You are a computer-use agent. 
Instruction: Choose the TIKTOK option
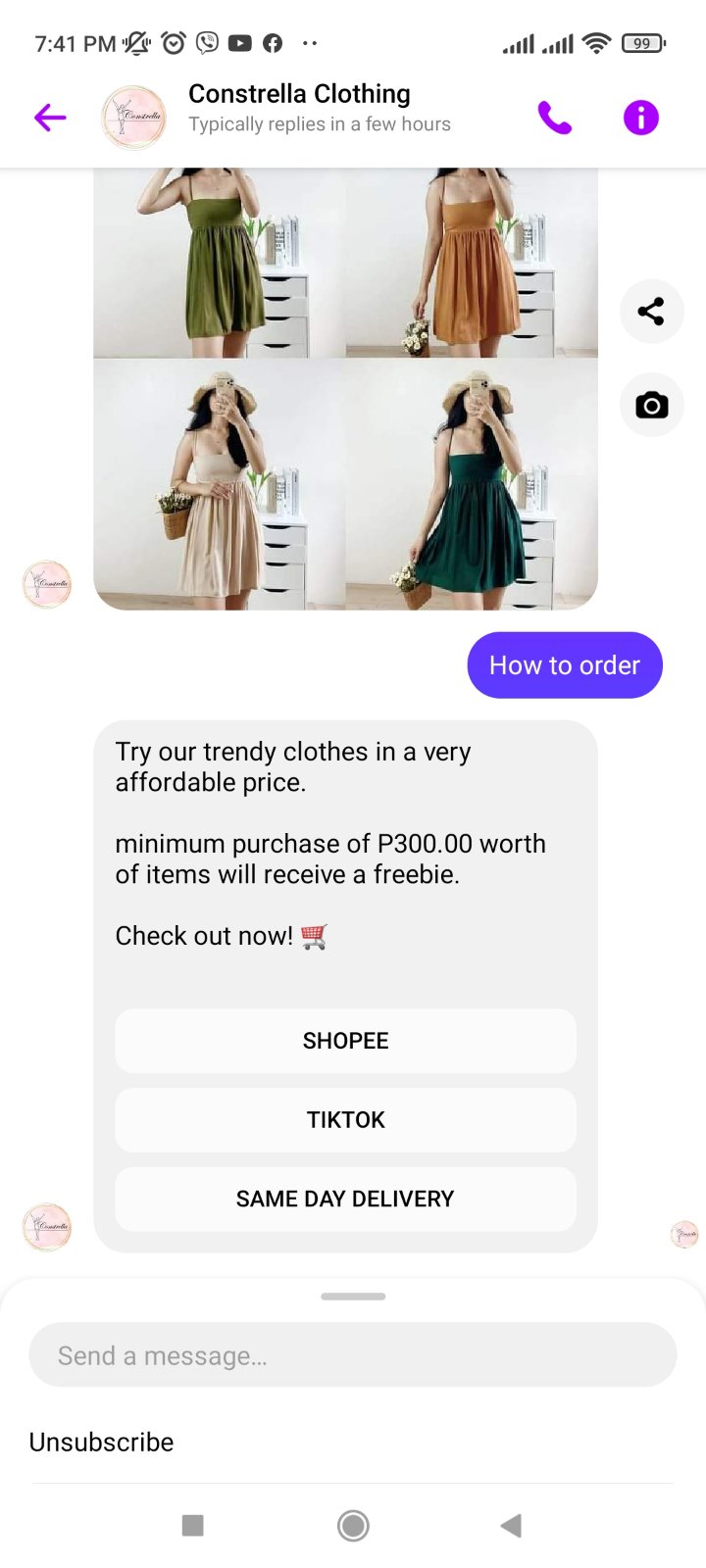pyautogui.click(x=345, y=1120)
